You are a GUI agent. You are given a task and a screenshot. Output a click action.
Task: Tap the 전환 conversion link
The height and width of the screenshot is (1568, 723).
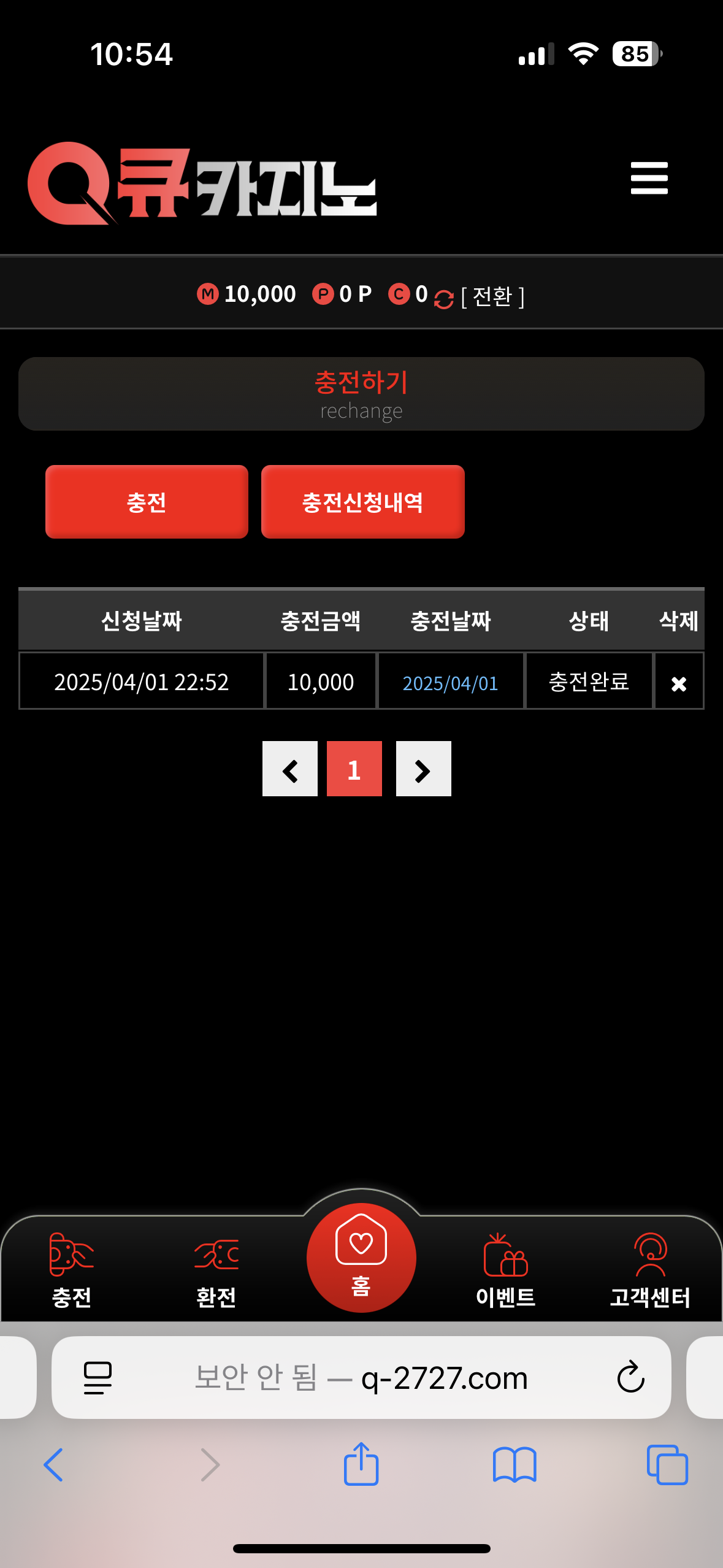coord(492,296)
